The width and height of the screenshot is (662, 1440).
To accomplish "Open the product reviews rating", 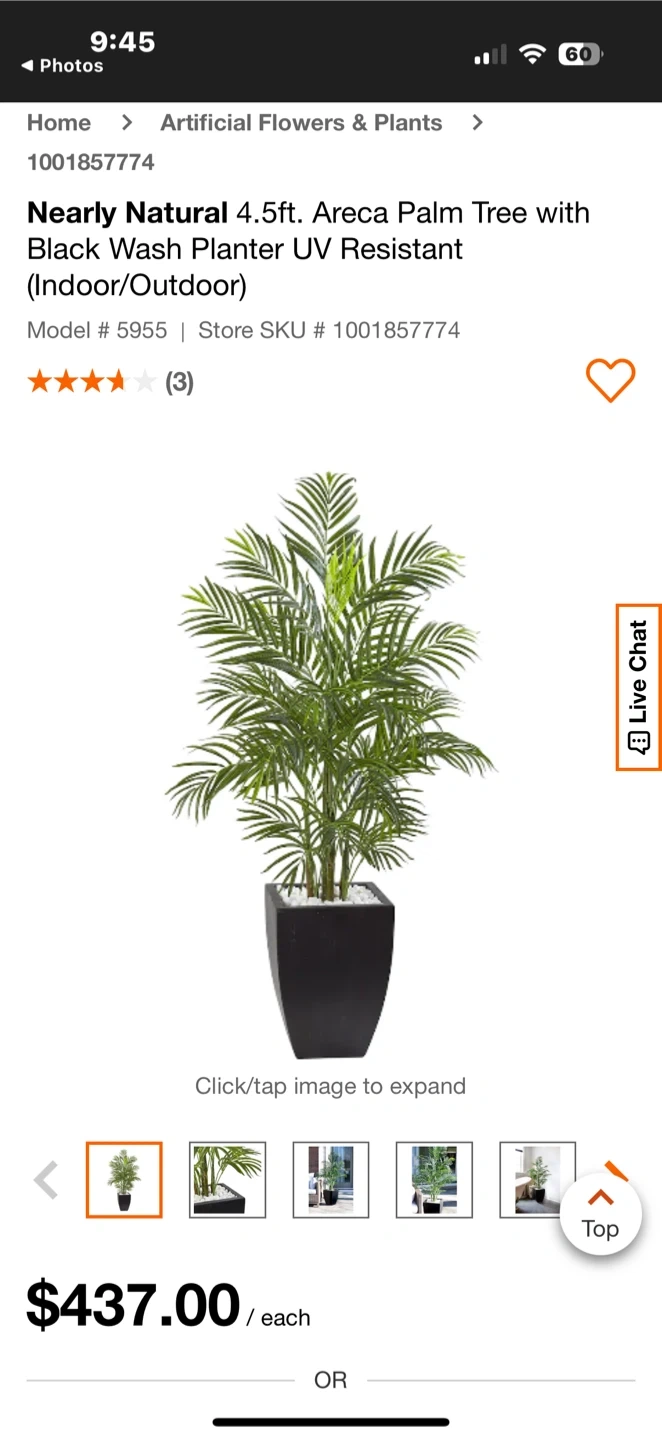I will point(110,381).
